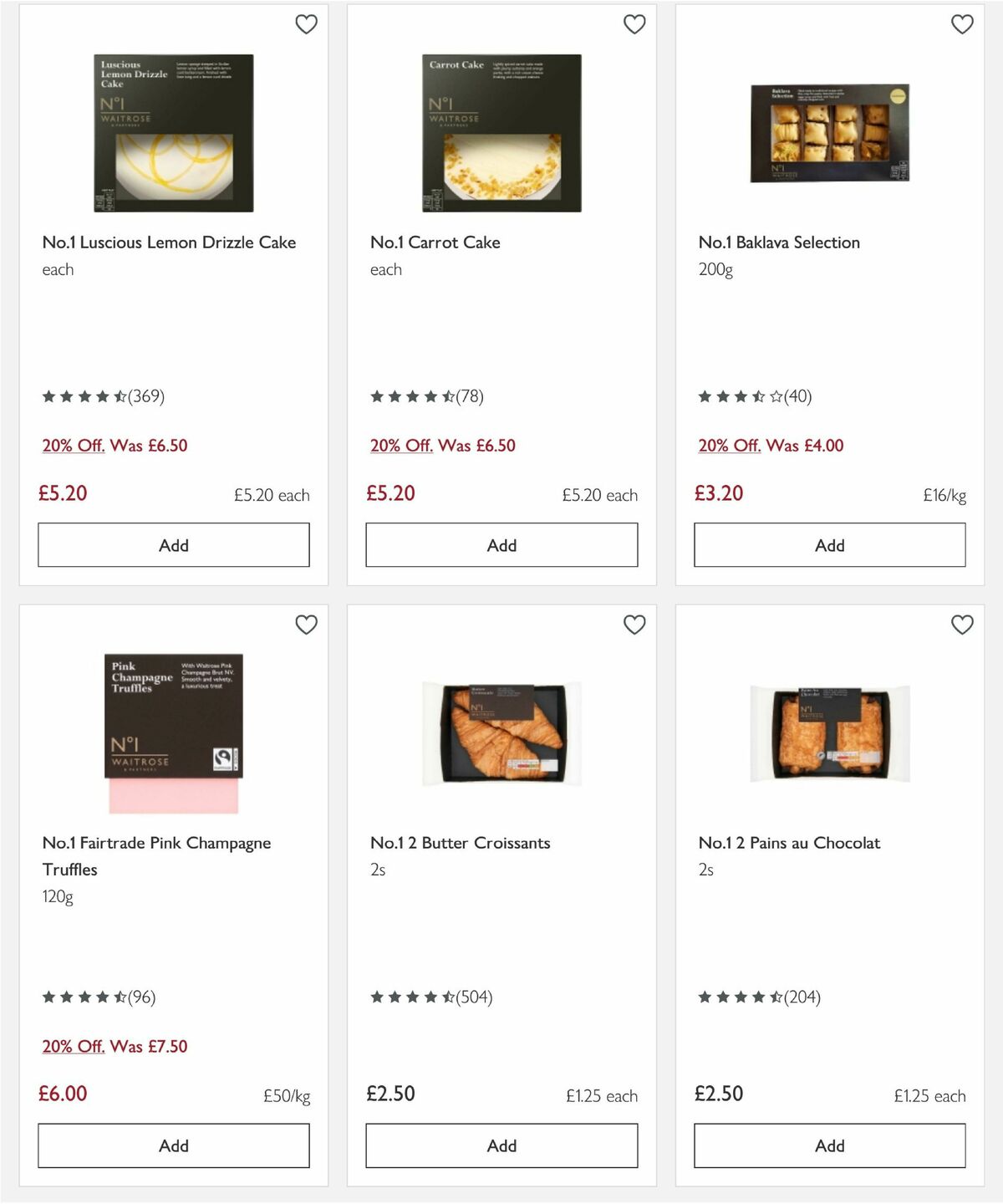Screen dimensions: 1003x1204
Task: Click the star rating on Baklava Selection
Action: click(x=751, y=396)
